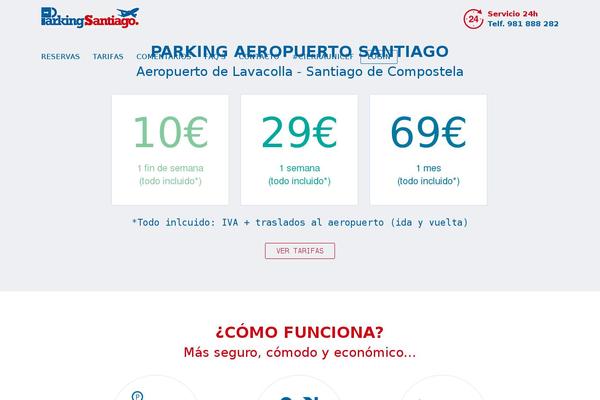Tap the LOGIN button
Image resolution: width=600 pixels, height=400 pixels.
click(x=380, y=57)
